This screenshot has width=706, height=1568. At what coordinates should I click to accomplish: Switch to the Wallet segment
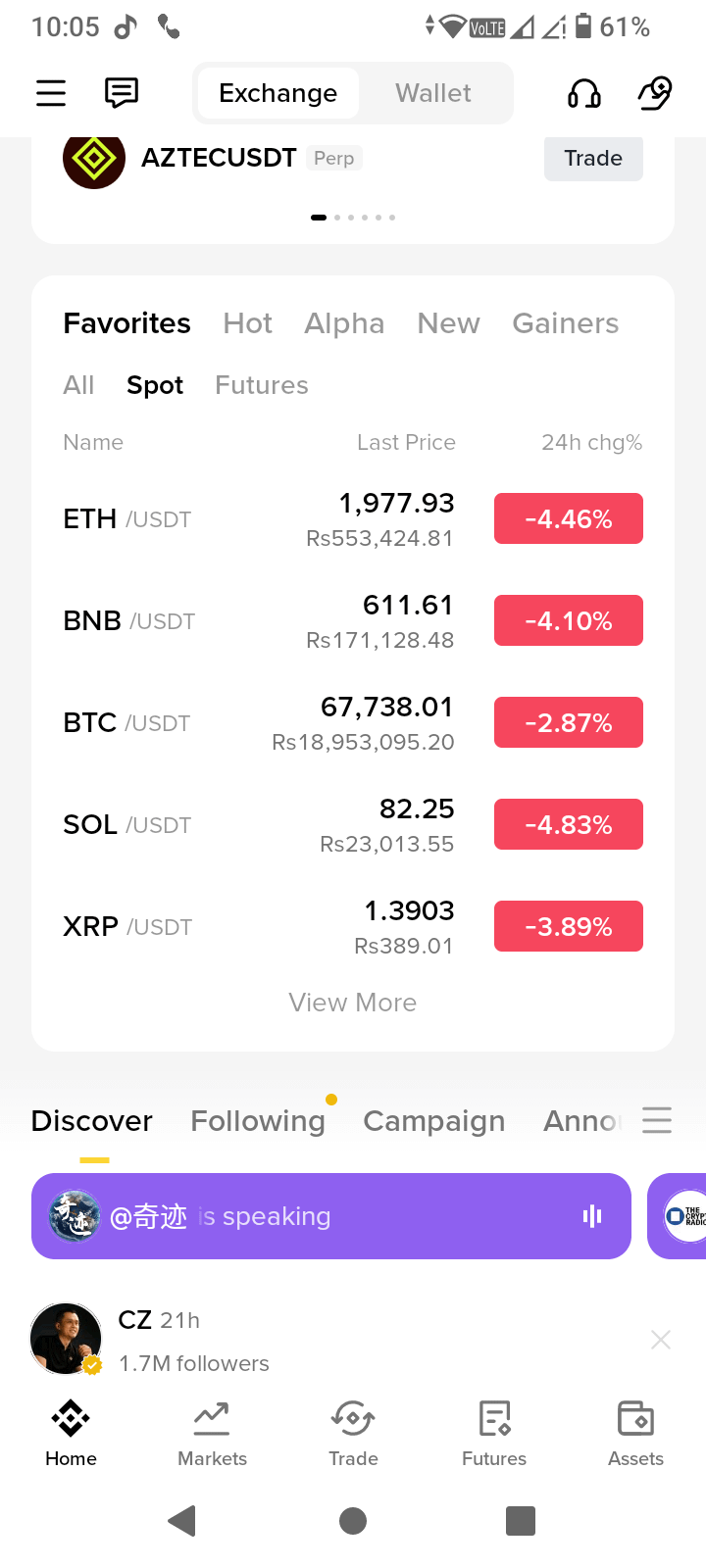click(433, 93)
